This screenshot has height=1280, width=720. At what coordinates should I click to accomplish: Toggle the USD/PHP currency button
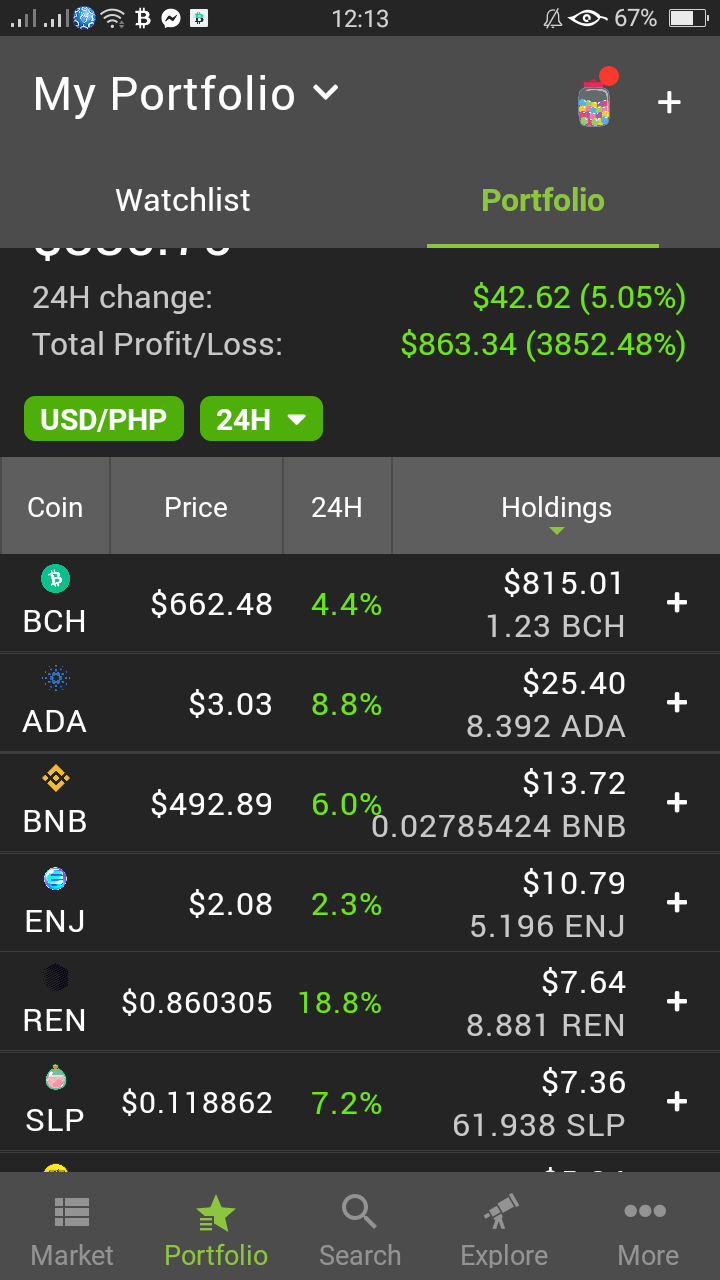pos(104,419)
